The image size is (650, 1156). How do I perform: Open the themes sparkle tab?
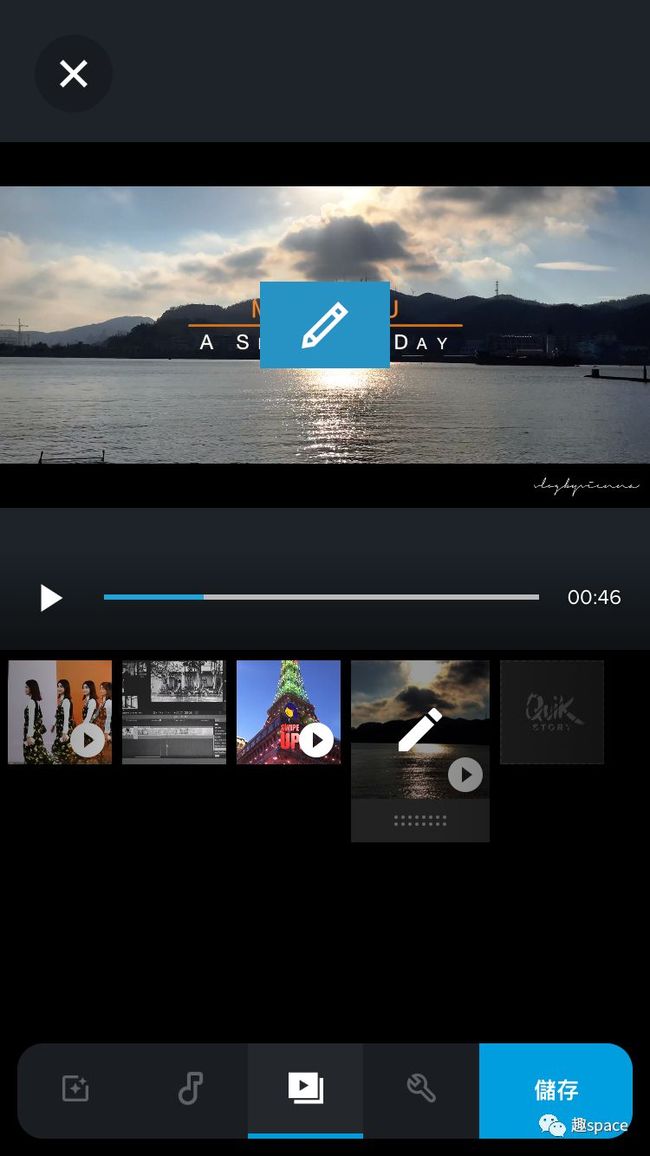pyautogui.click(x=75, y=1089)
